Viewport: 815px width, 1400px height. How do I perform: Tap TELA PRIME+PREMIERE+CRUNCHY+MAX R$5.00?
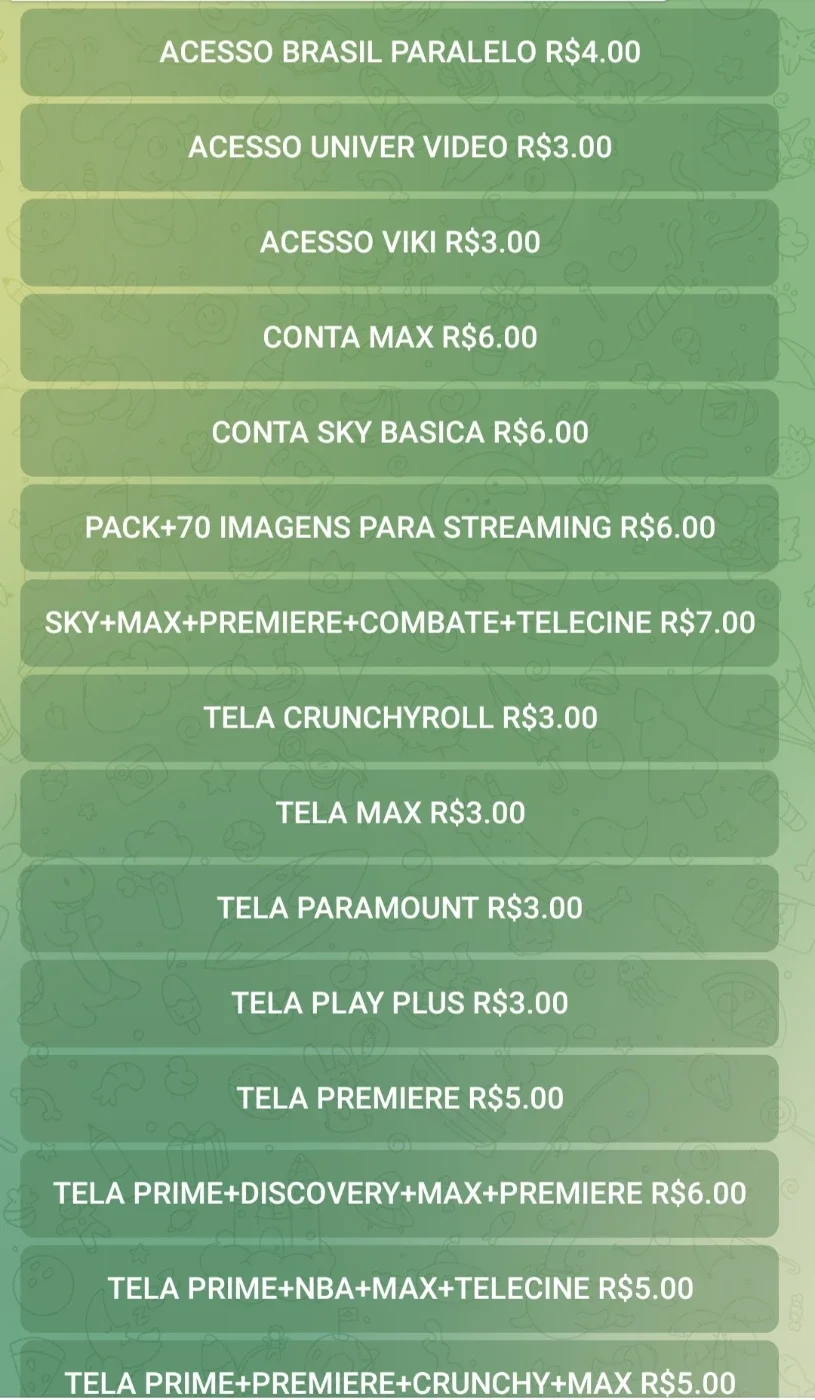(x=399, y=1370)
